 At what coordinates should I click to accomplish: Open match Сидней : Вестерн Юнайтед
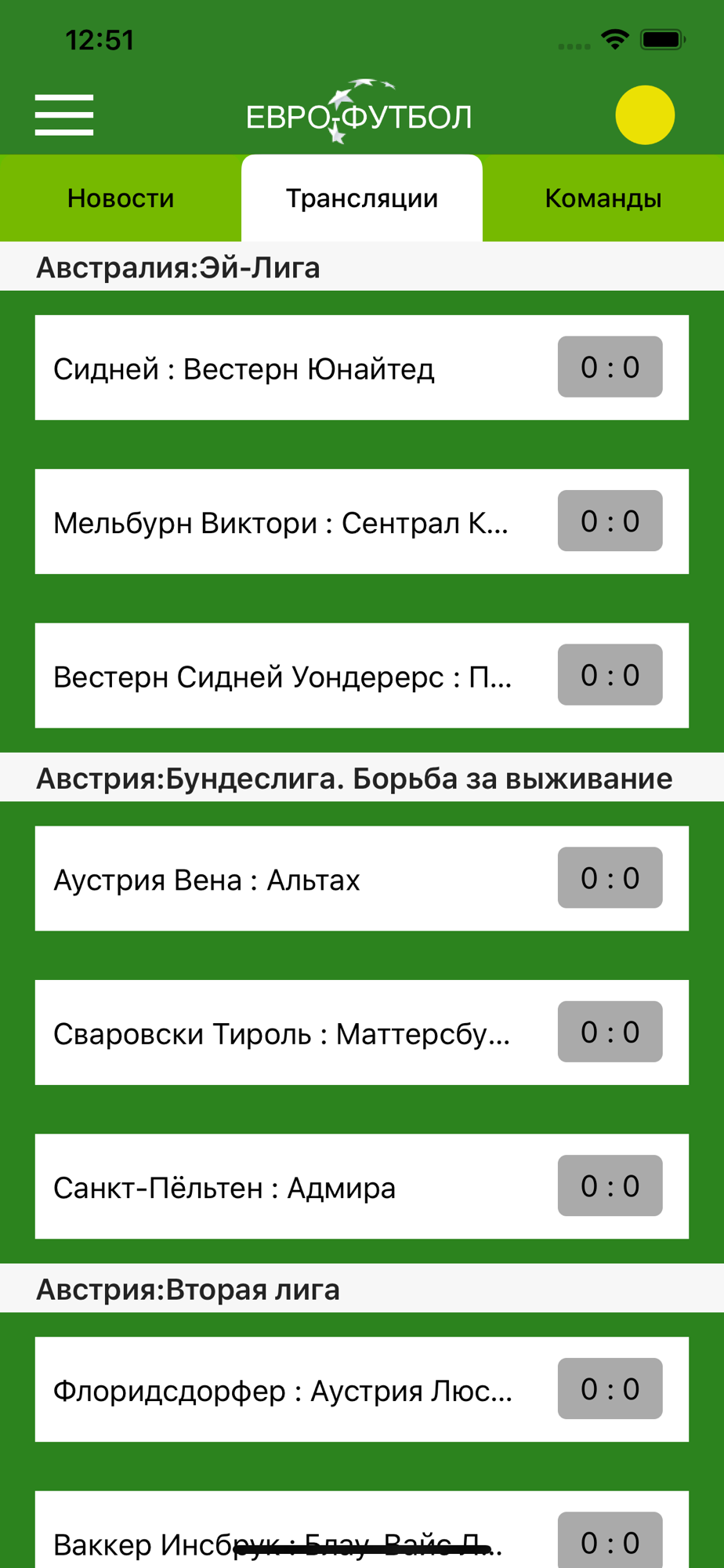point(362,368)
